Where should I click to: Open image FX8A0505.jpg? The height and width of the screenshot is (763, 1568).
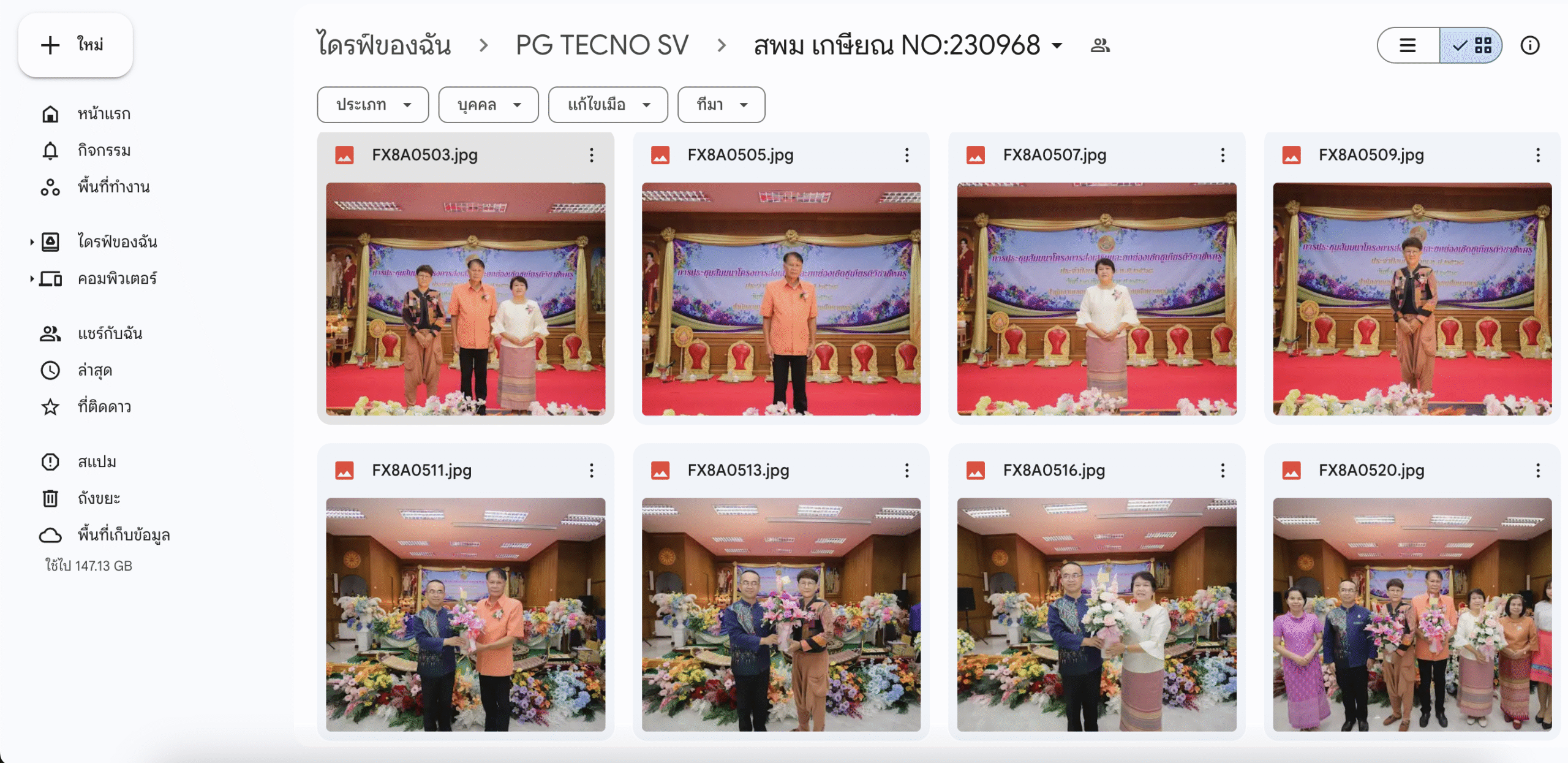tap(781, 298)
